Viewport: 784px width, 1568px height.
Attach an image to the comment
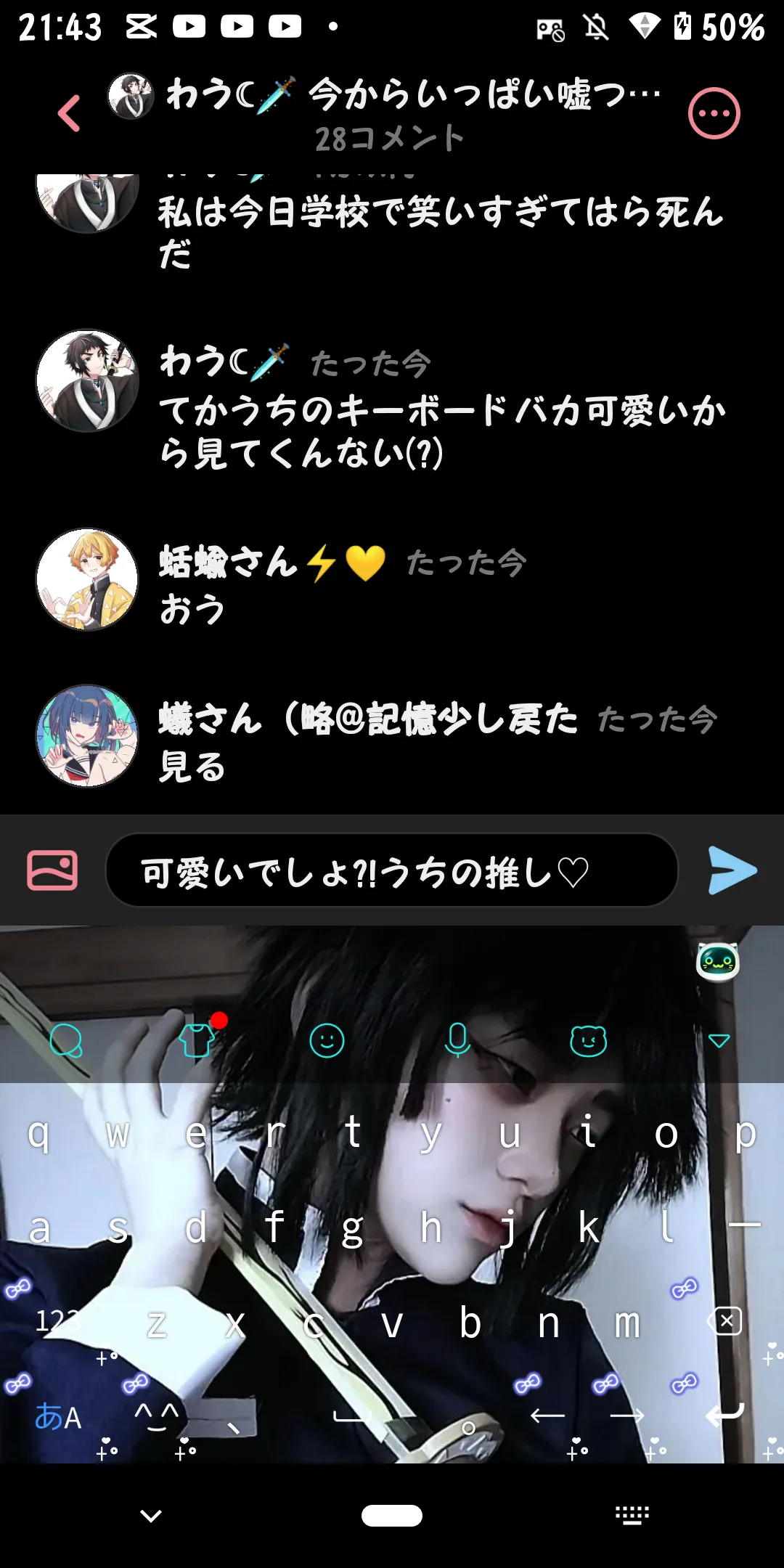pos(52,870)
